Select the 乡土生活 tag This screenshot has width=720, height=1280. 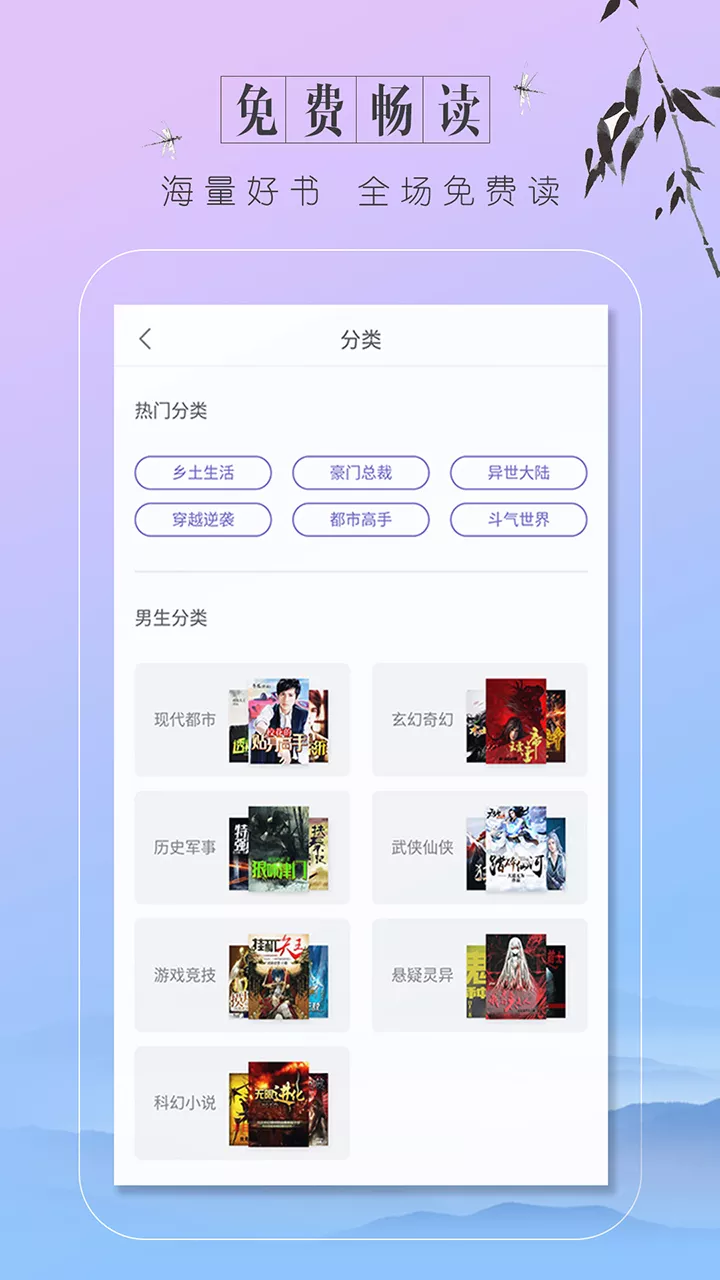pos(202,473)
